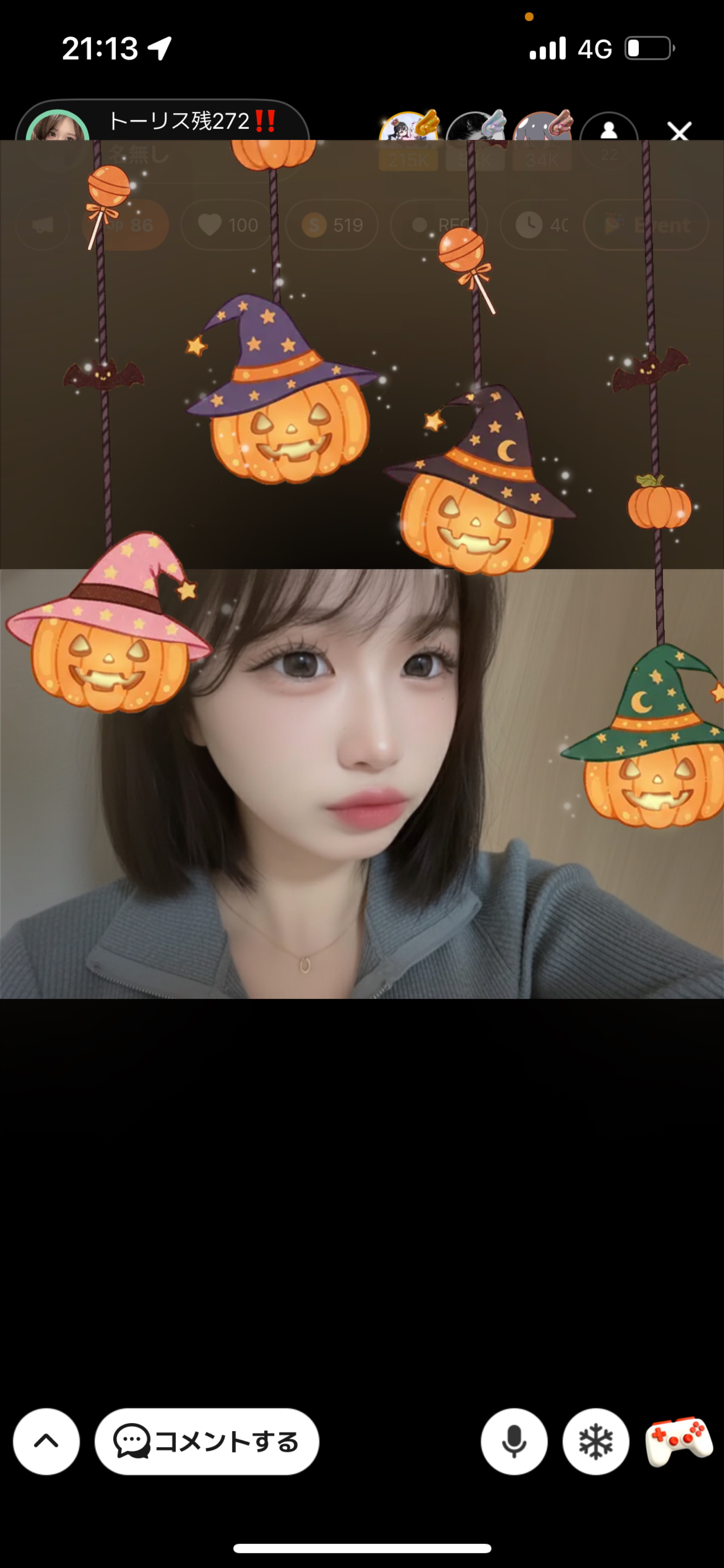
Task: View the top gifter with 215K
Action: 408,137
